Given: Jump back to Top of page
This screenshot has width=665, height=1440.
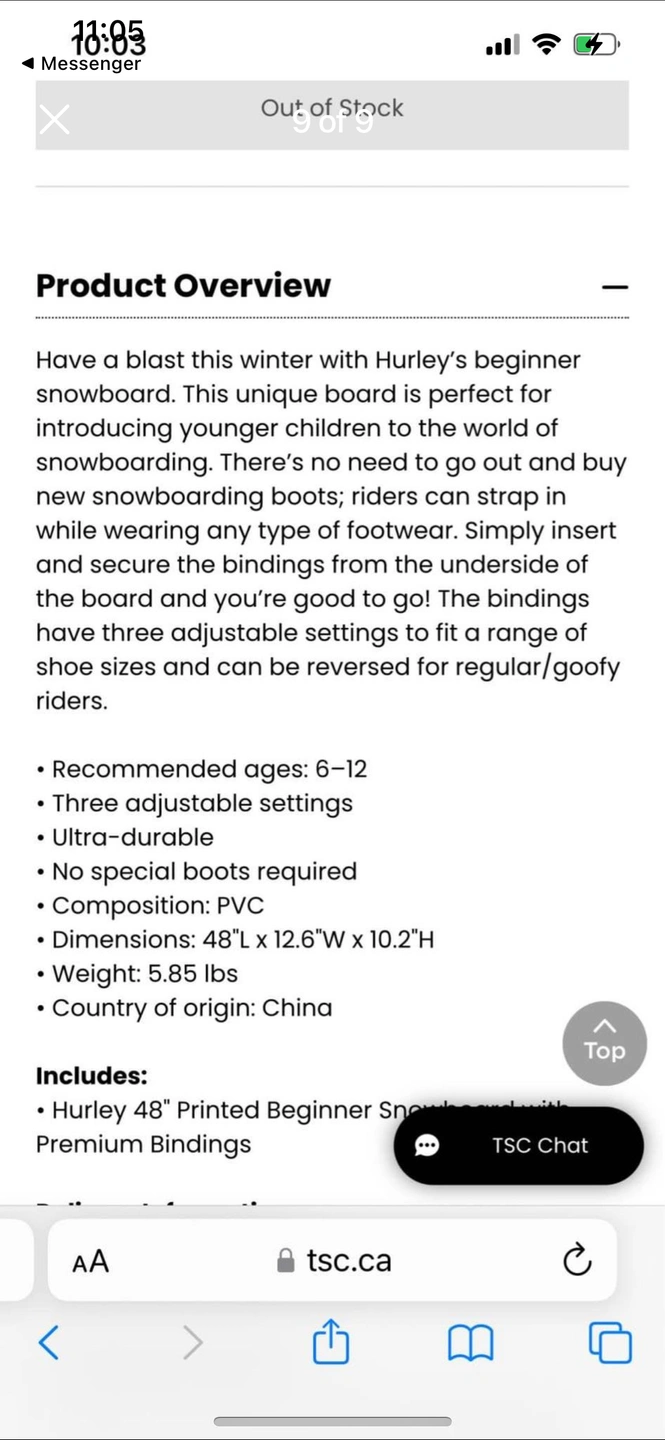Looking at the screenshot, I should [604, 1044].
